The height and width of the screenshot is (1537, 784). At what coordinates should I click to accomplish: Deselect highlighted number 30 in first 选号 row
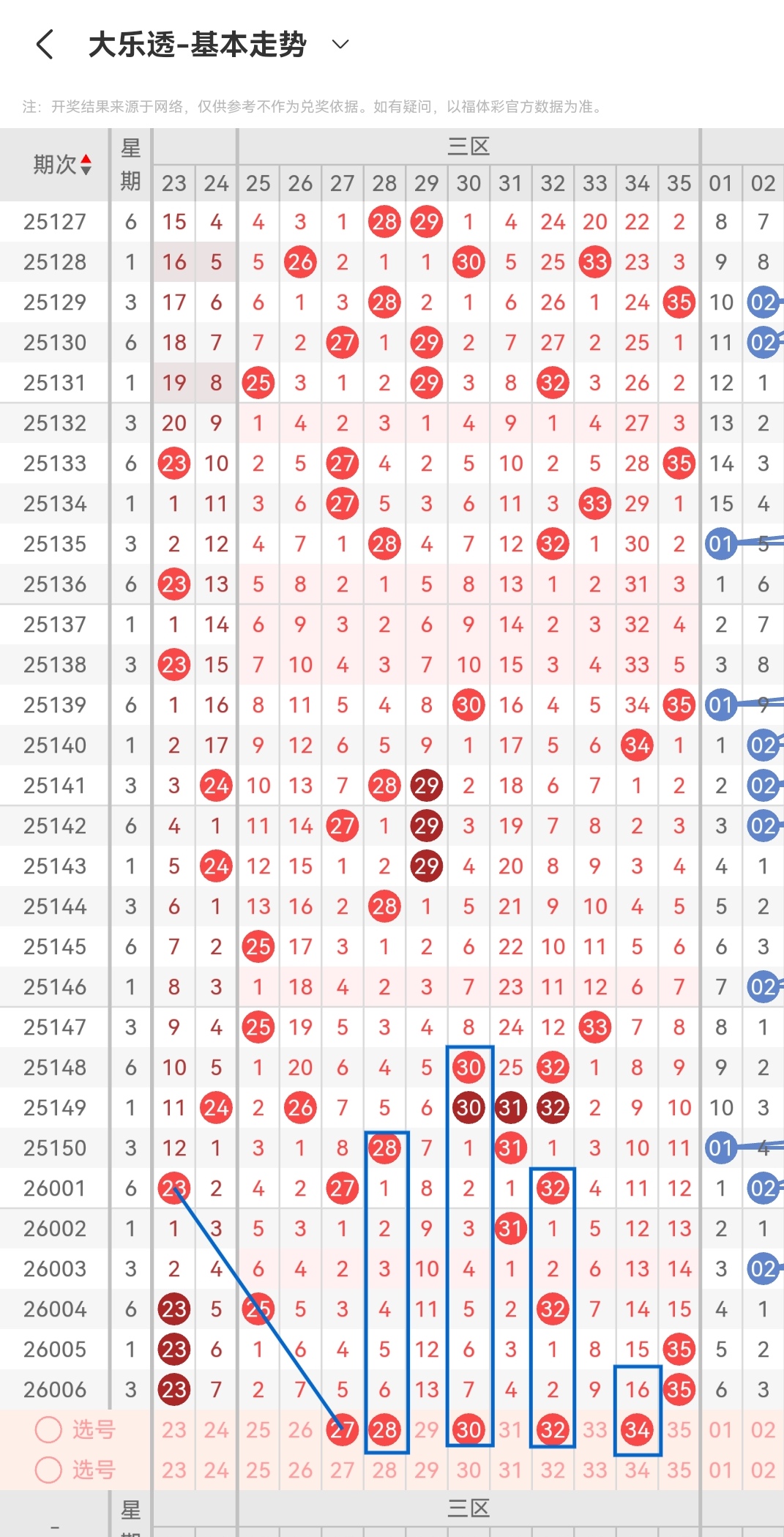pyautogui.click(x=468, y=1429)
